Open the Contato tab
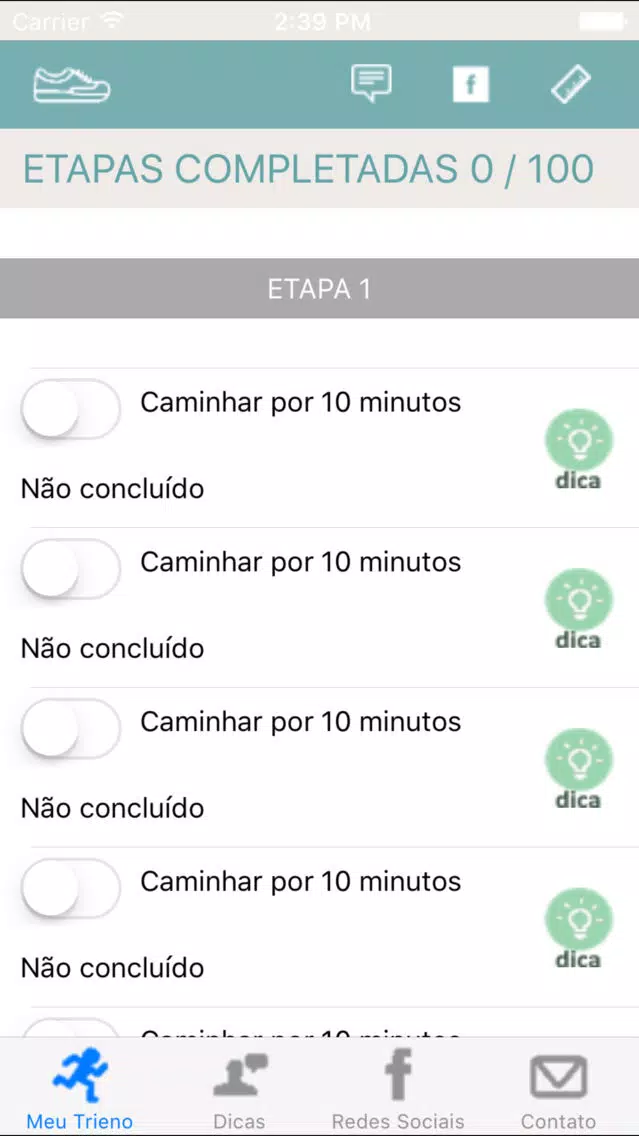This screenshot has height=1136, width=639. click(x=559, y=1089)
